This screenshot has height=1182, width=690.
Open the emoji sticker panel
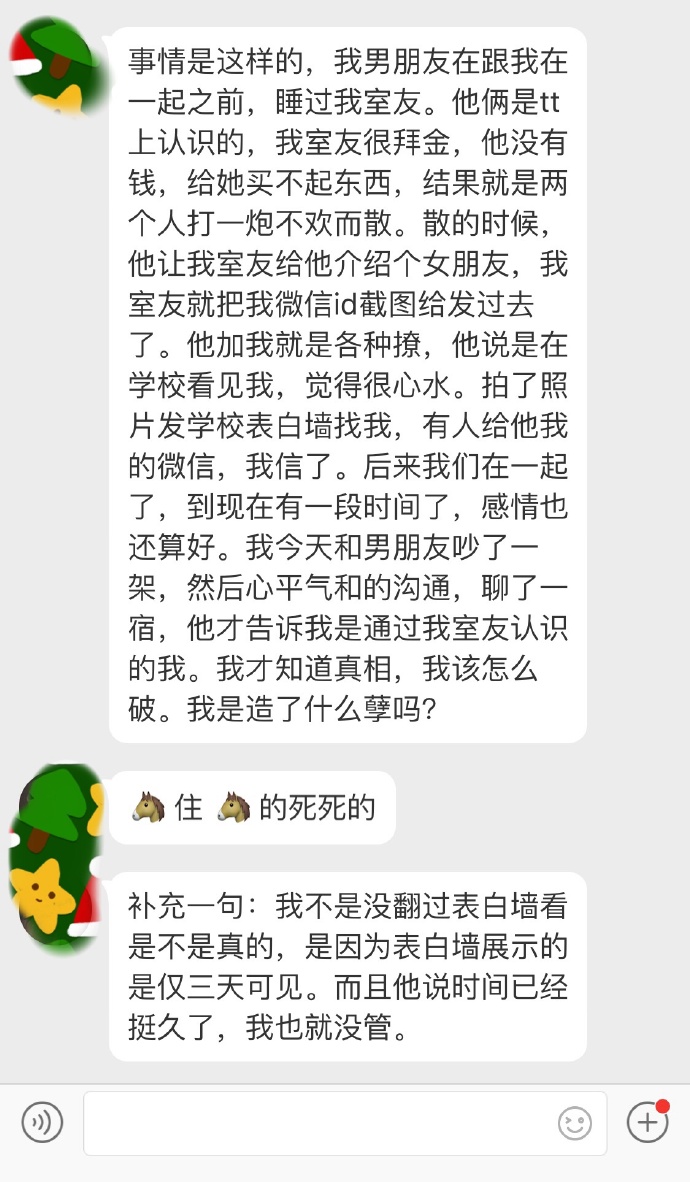tap(574, 1122)
